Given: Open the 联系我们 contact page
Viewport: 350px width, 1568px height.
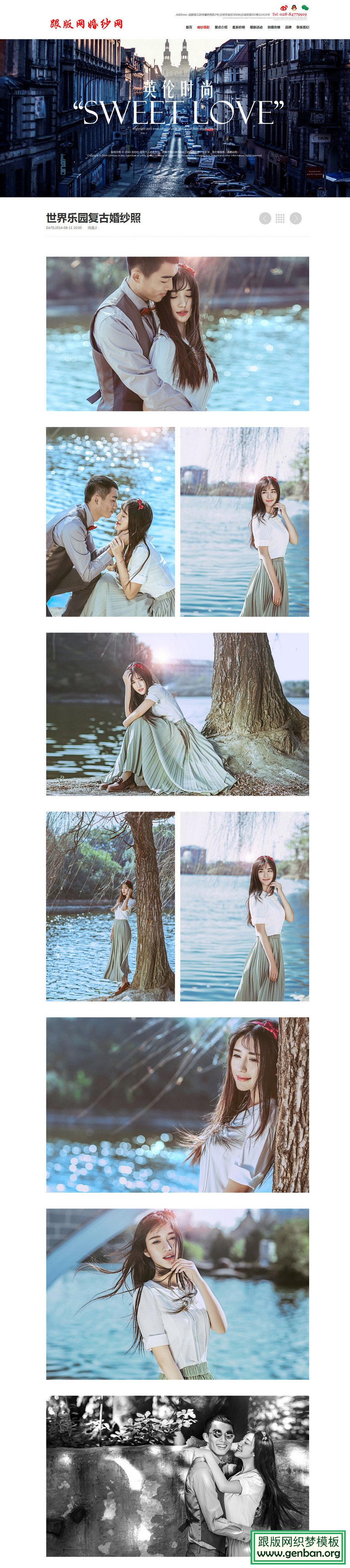Looking at the screenshot, I should pyautogui.click(x=303, y=27).
